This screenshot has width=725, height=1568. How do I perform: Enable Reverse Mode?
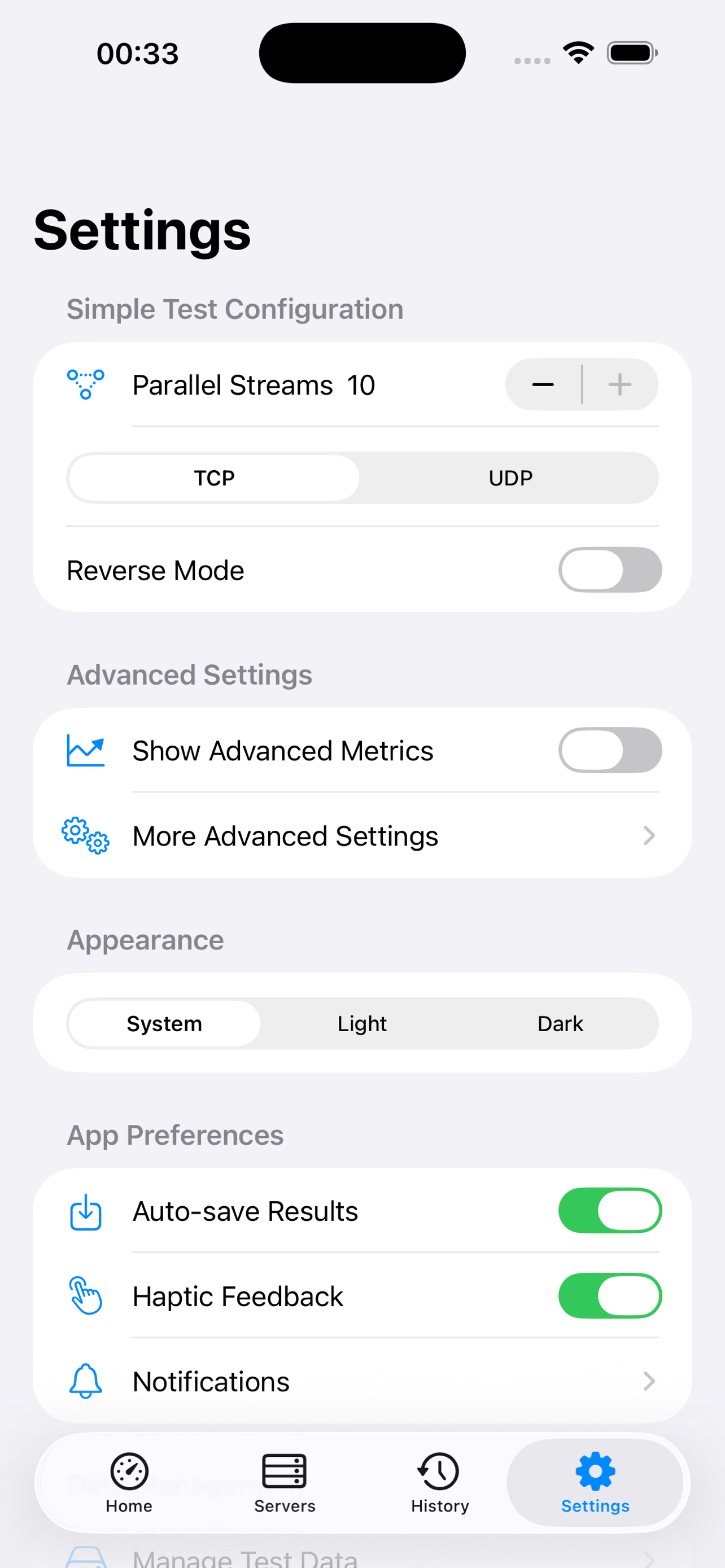click(609, 570)
